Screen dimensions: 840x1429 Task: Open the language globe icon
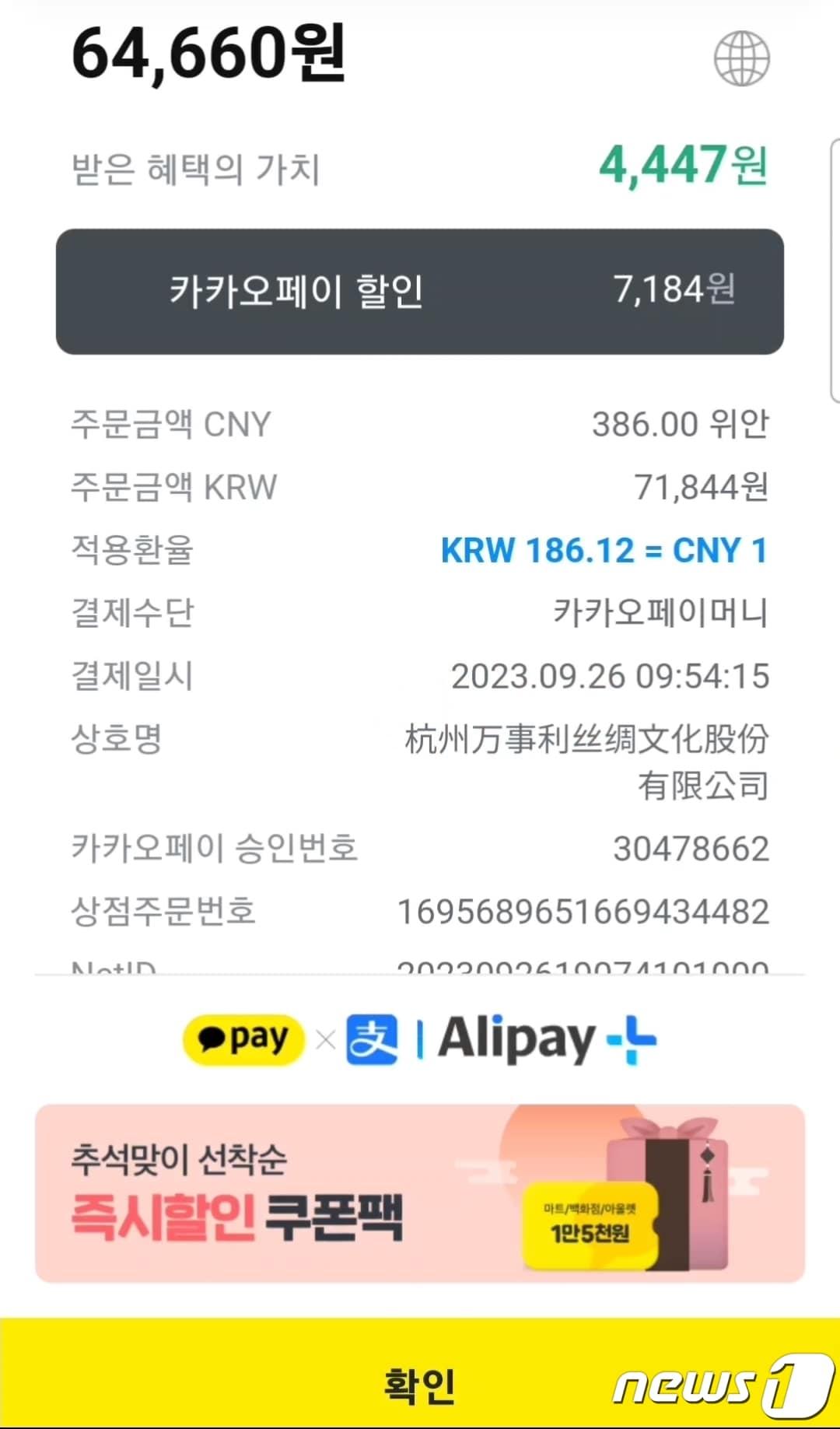click(x=741, y=59)
